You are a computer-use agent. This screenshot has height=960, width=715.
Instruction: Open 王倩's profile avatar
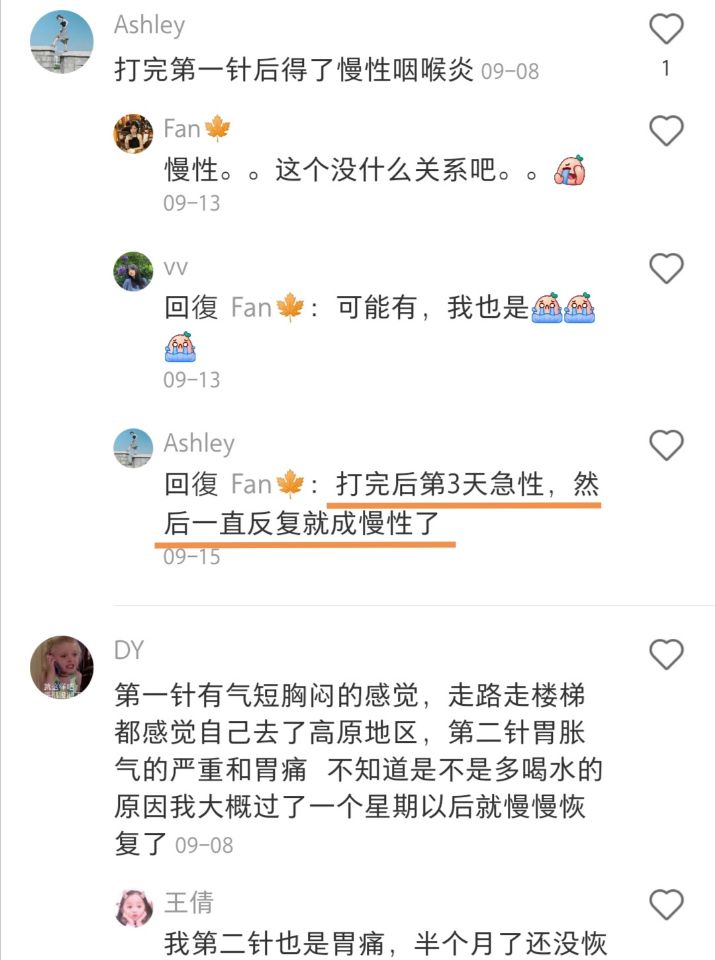click(133, 907)
